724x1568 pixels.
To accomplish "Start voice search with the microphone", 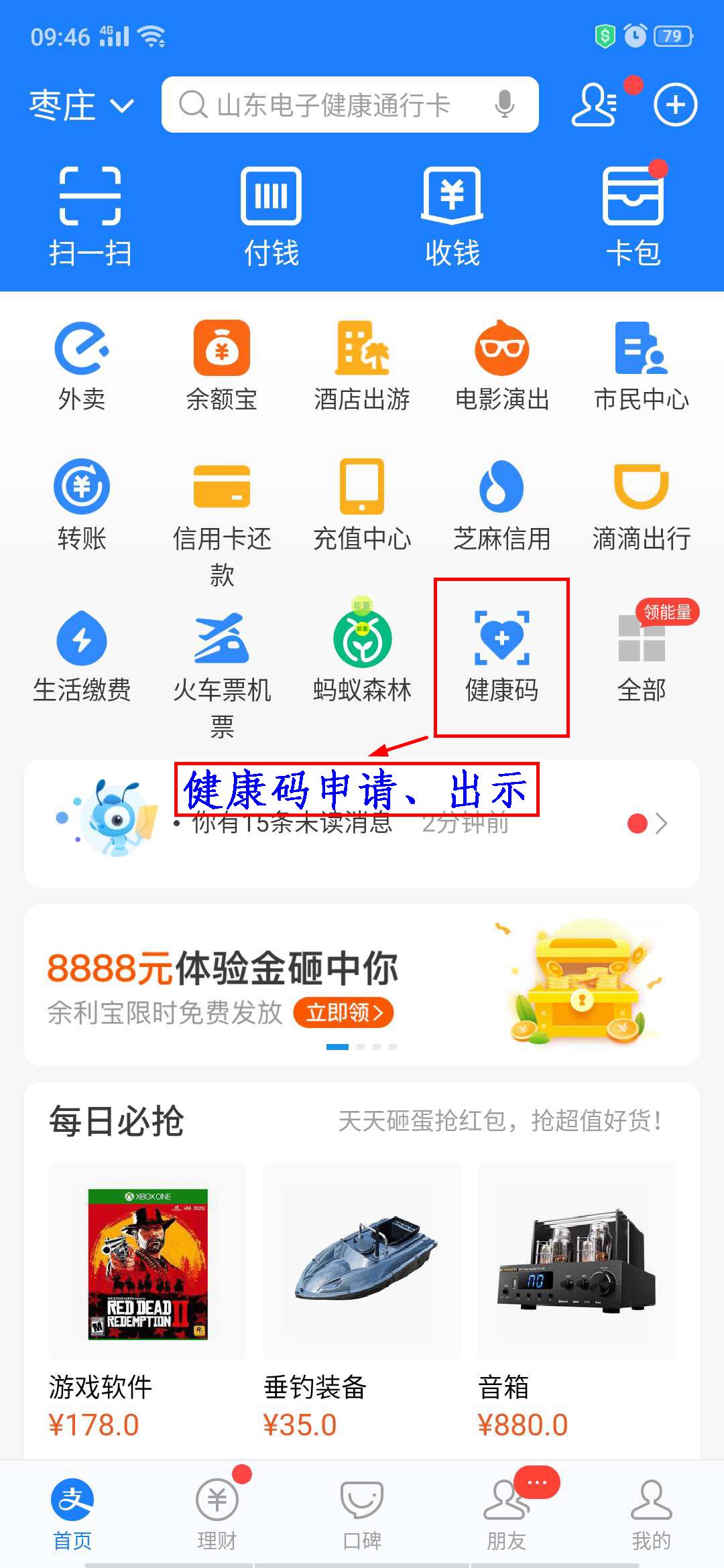I will point(504,105).
